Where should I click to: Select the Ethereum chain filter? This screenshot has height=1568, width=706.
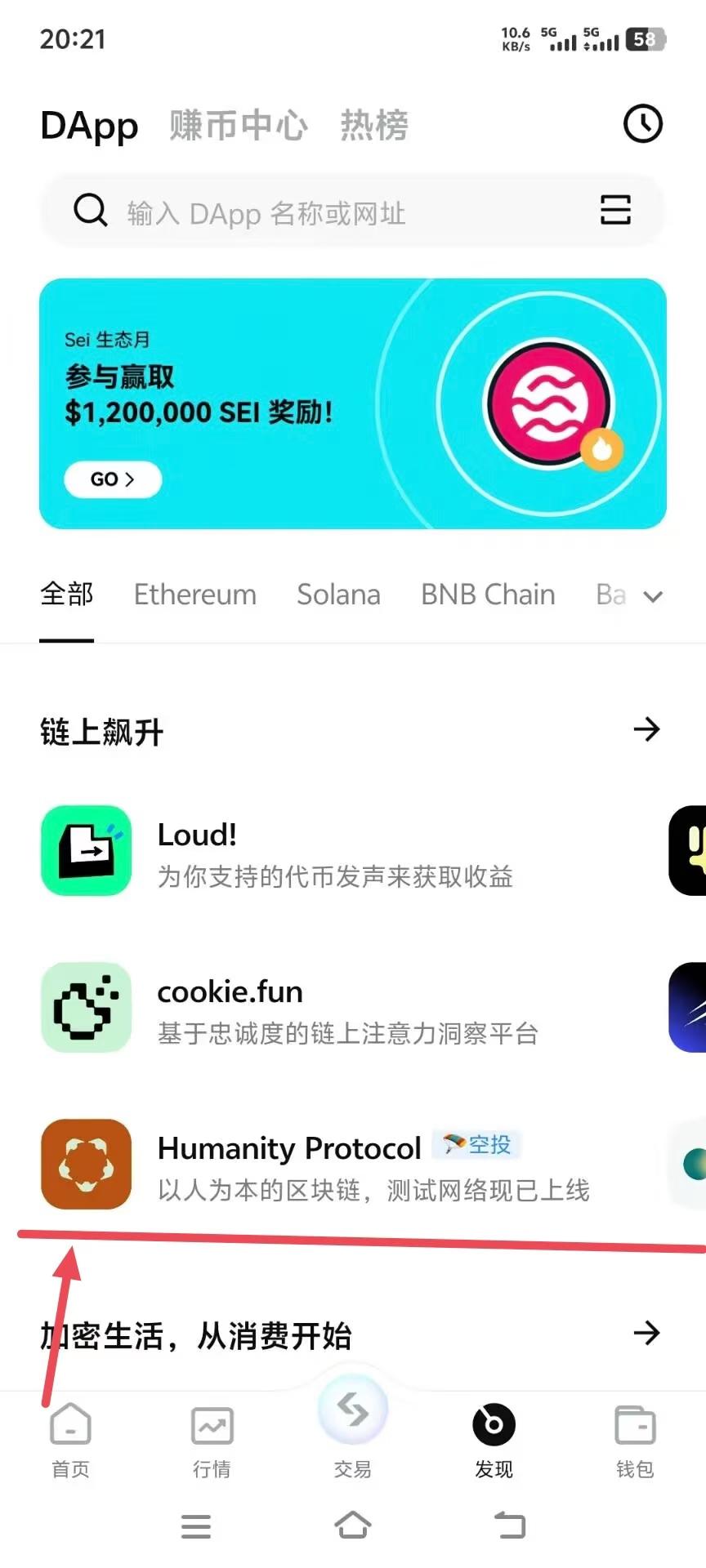pyautogui.click(x=195, y=595)
